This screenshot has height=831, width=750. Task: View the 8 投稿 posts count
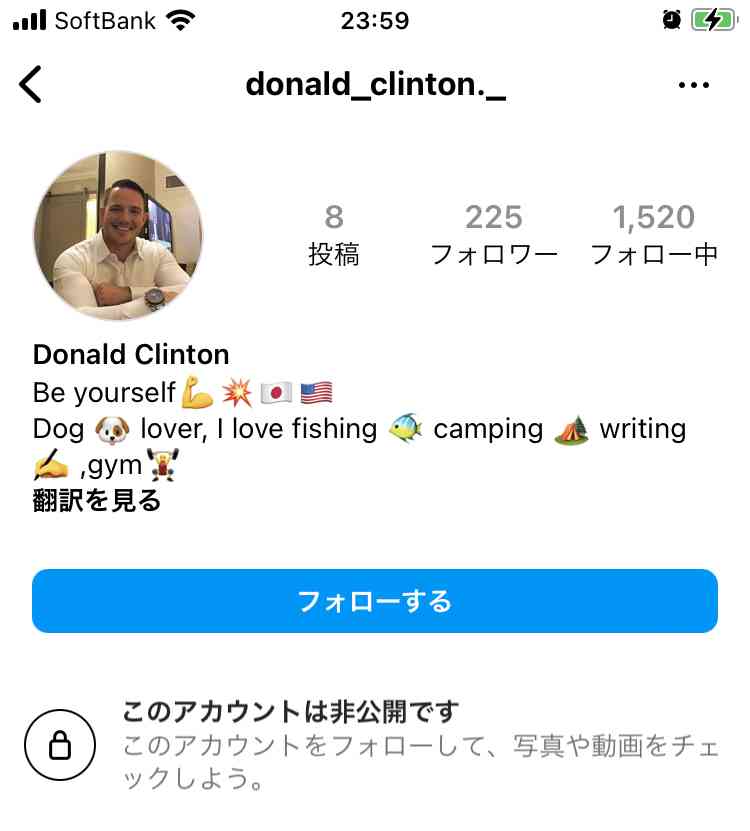(334, 234)
